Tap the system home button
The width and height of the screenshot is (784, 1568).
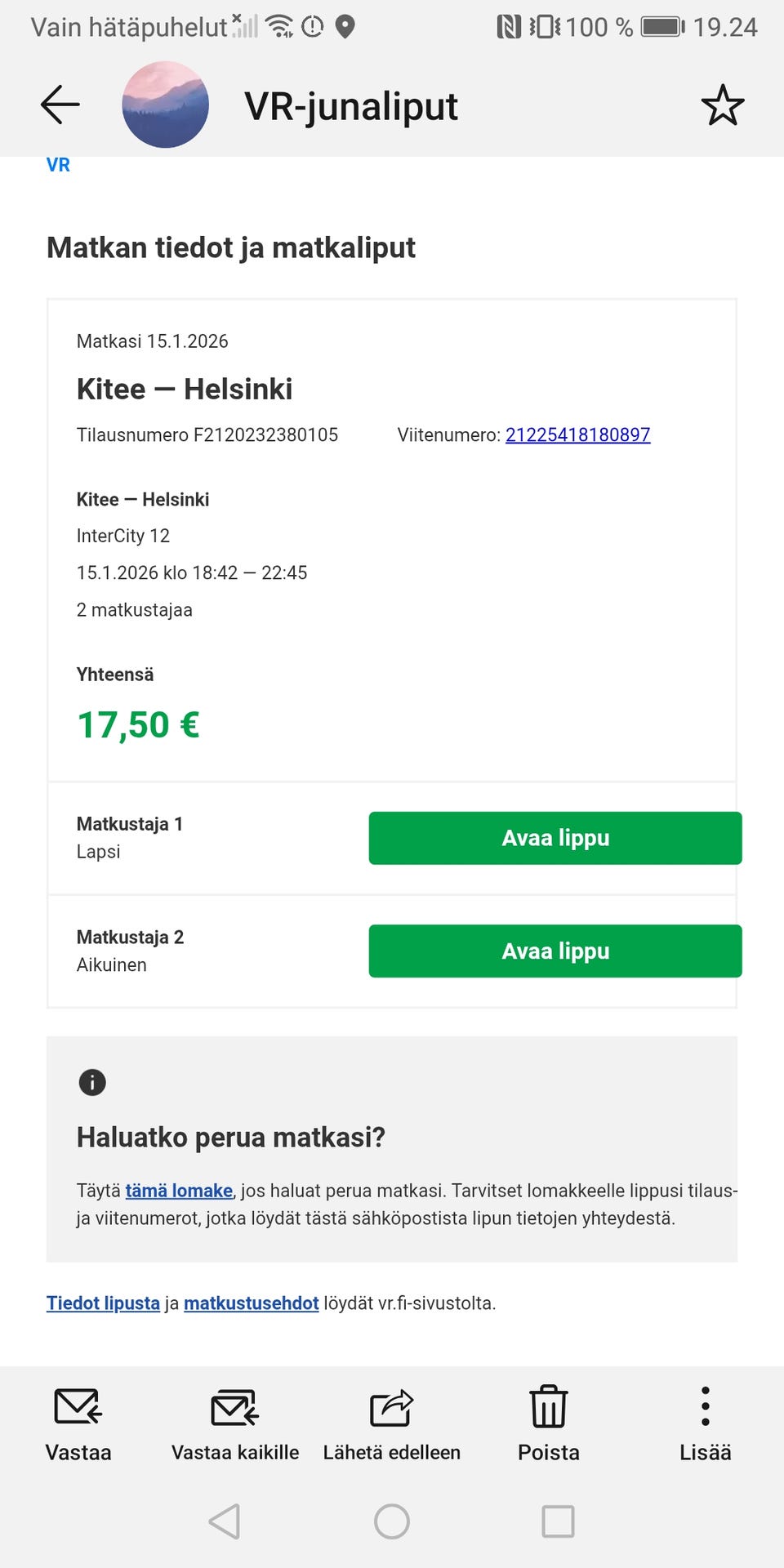(x=392, y=1521)
